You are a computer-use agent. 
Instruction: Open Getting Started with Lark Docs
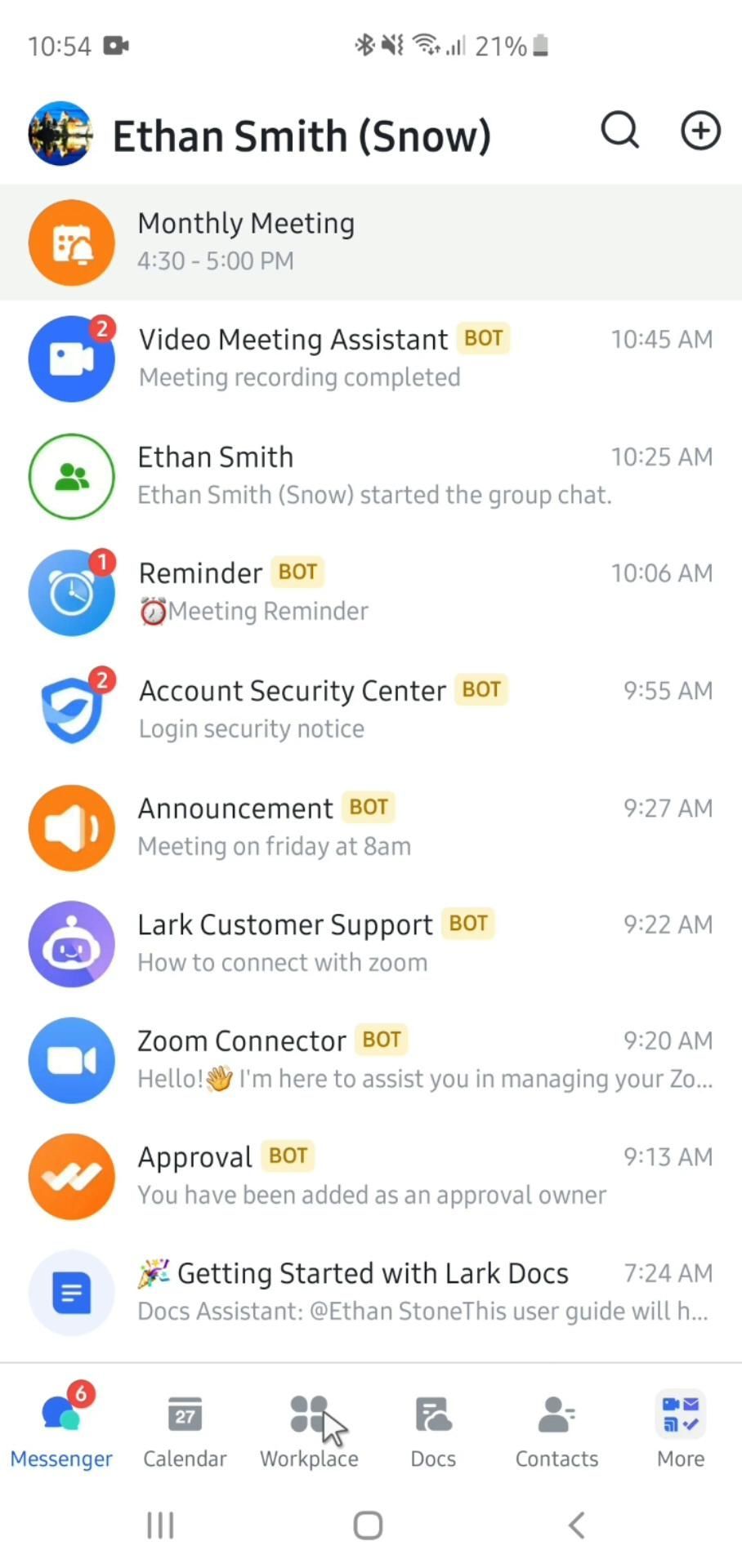pos(371,1293)
